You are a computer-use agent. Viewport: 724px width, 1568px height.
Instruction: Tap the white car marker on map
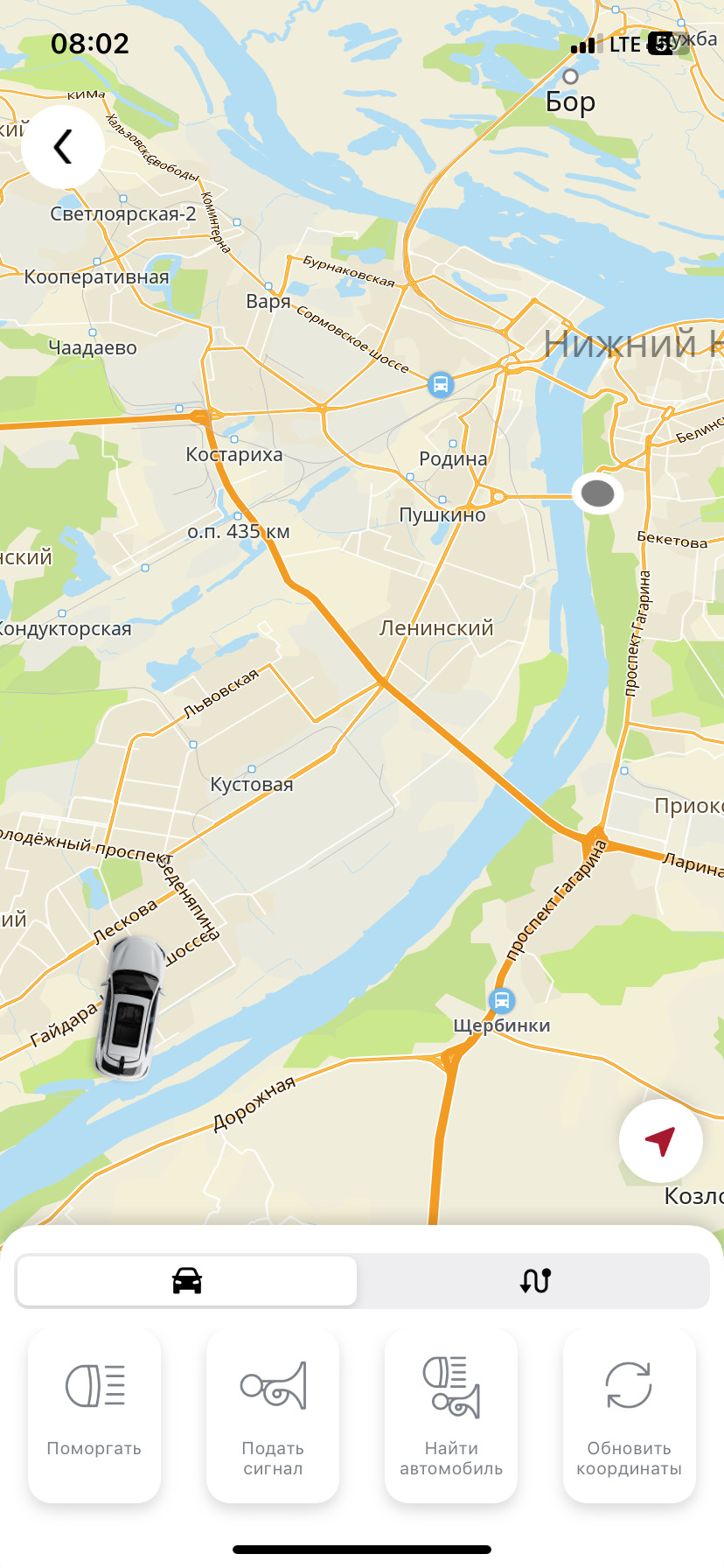coord(131,1006)
